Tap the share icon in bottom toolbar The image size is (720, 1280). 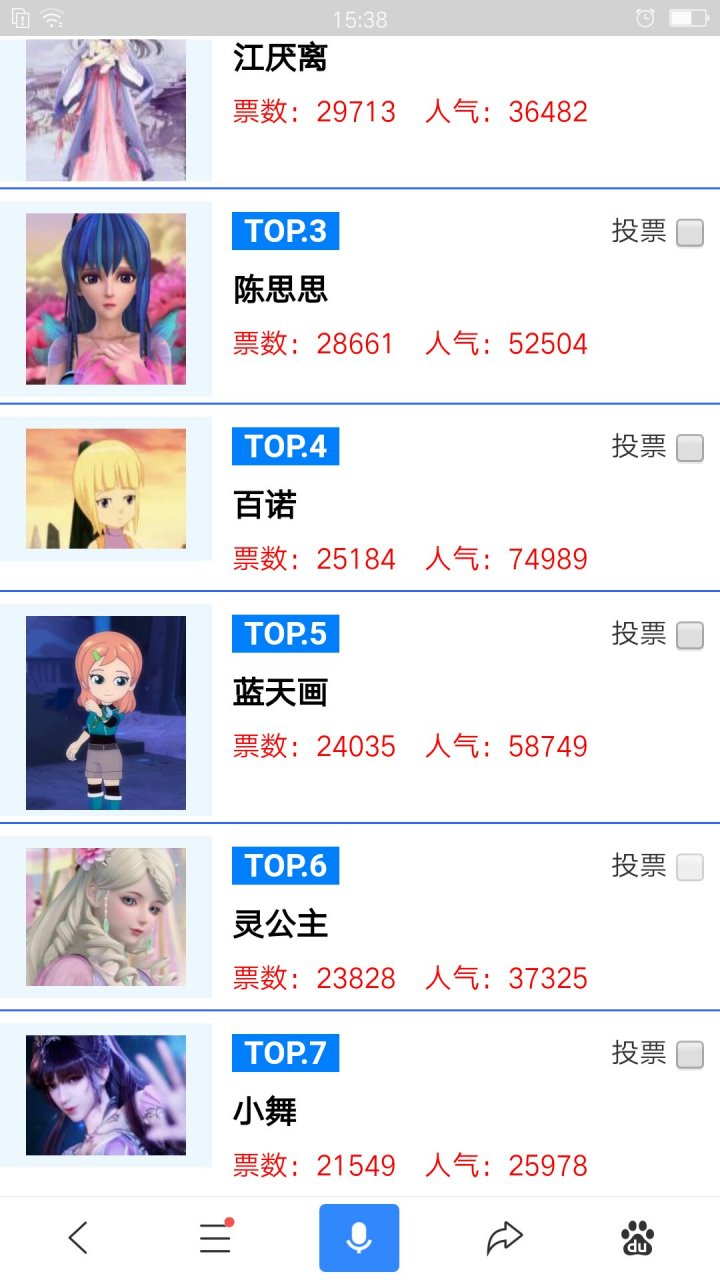[x=505, y=1237]
